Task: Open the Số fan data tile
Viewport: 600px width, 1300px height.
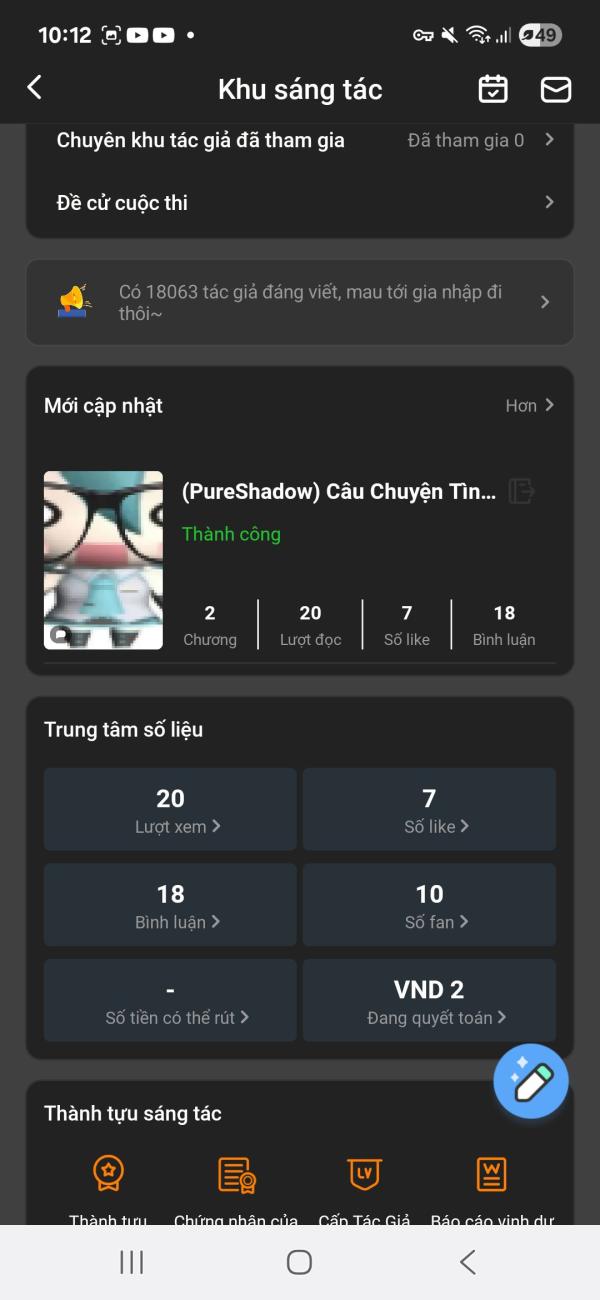Action: tap(429, 905)
